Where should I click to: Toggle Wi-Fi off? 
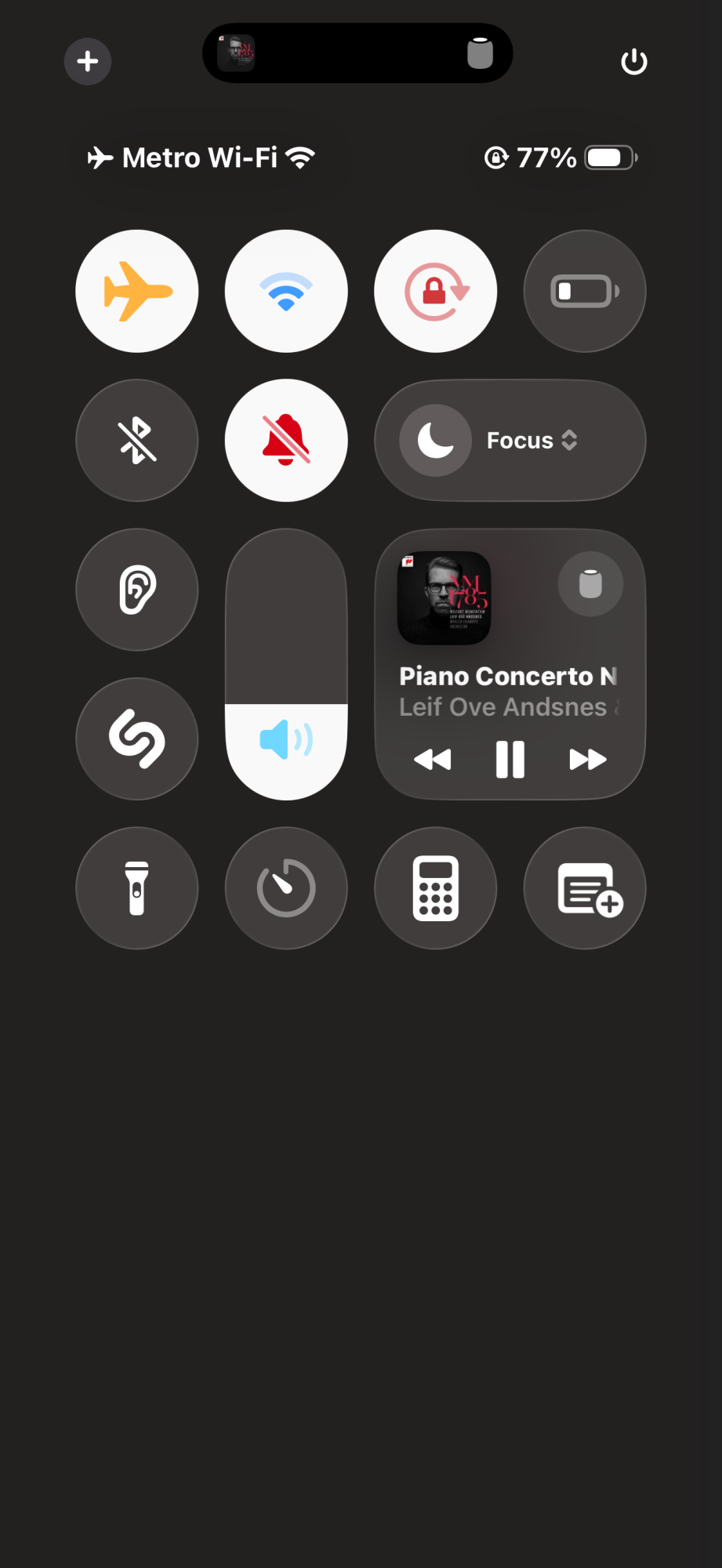click(x=286, y=292)
